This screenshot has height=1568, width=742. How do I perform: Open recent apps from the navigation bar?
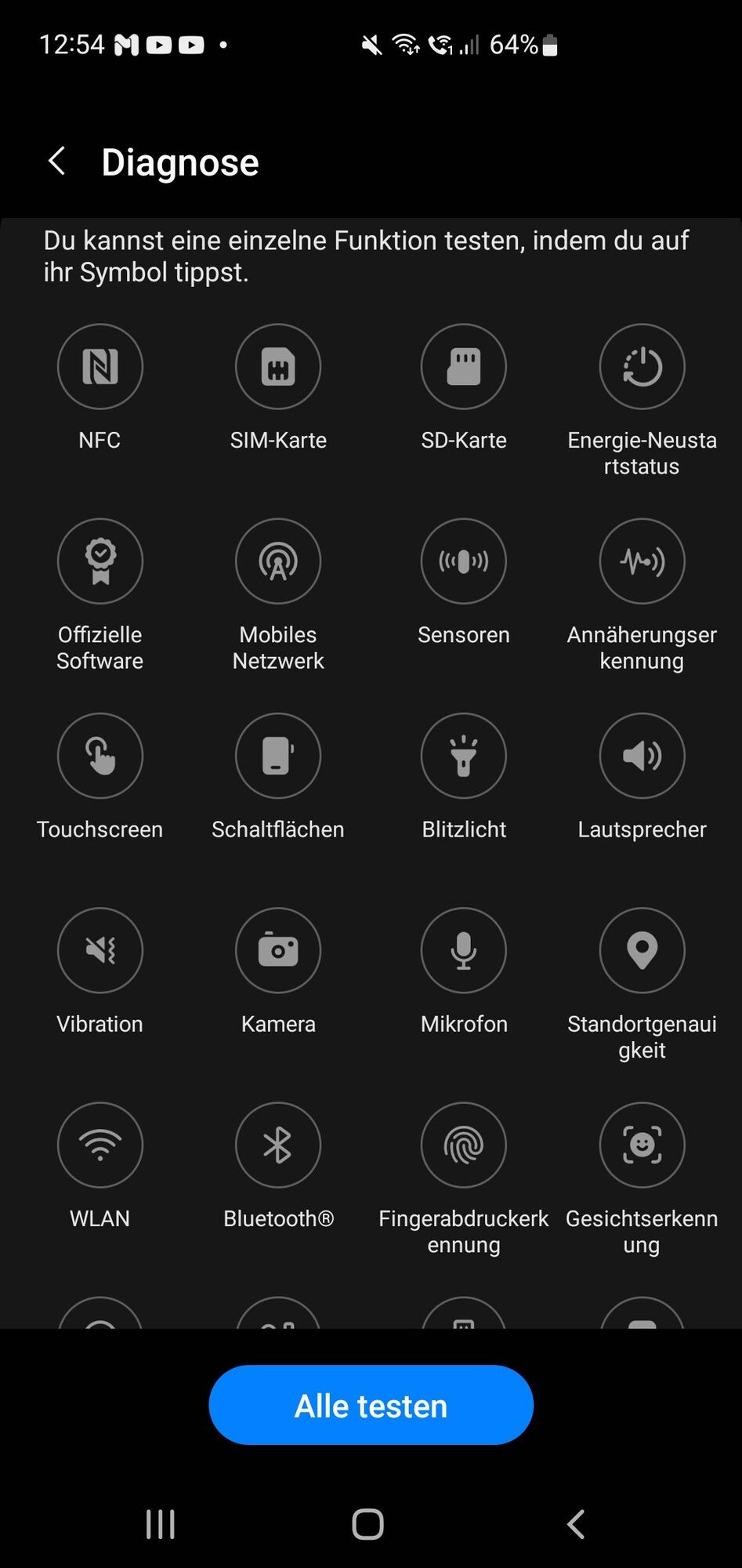point(161,1525)
